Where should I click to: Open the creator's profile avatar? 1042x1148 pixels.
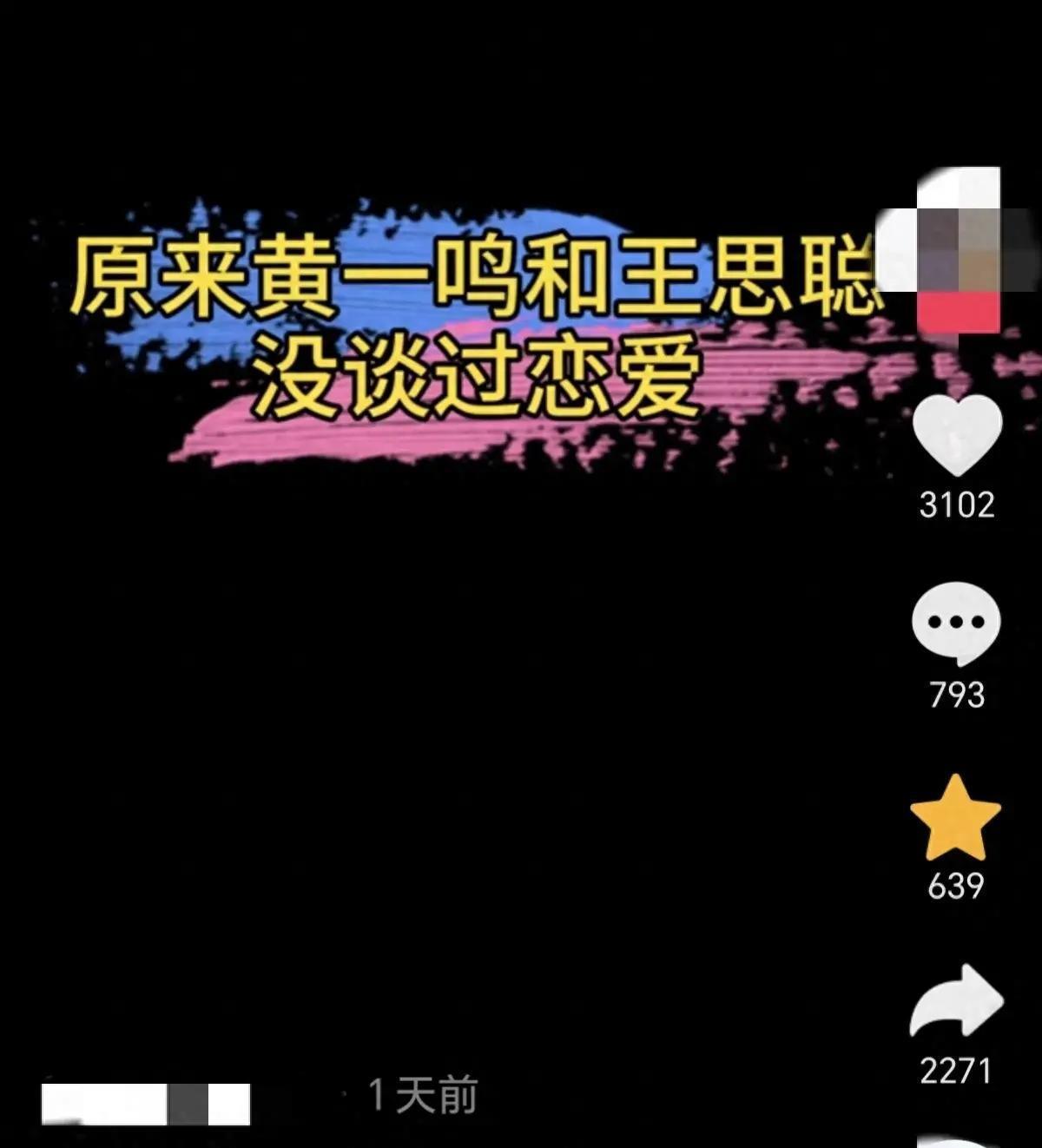tap(958, 252)
